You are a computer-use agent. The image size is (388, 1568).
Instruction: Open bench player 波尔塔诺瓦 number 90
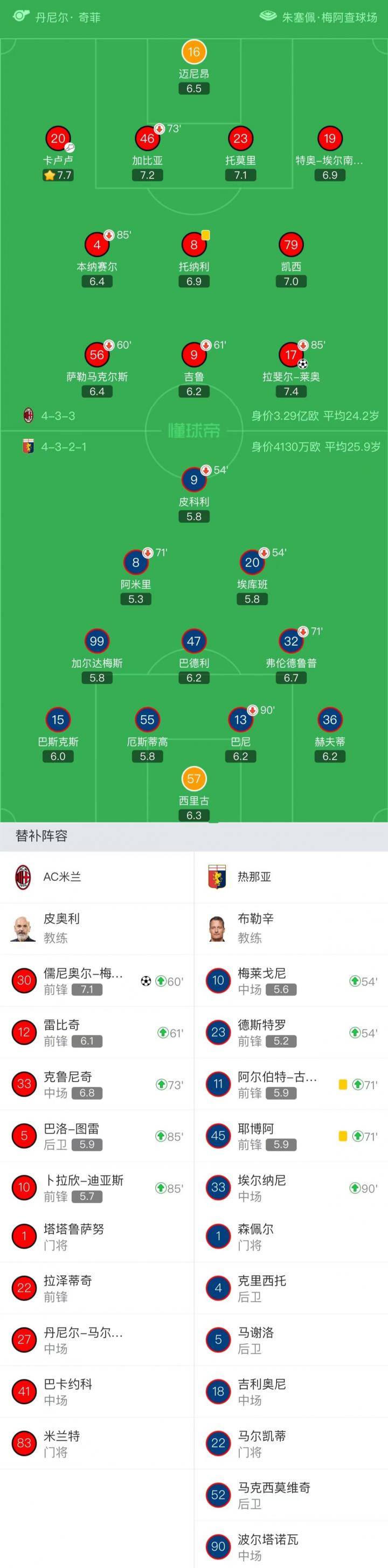point(290,1546)
